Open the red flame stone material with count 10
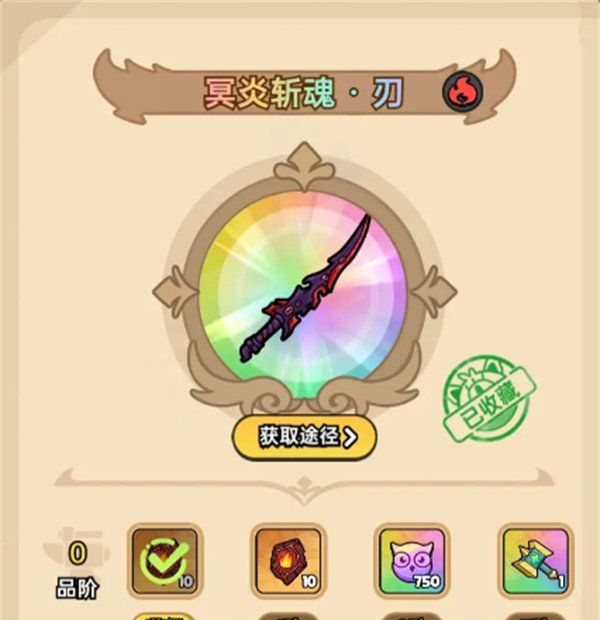The image size is (600, 620). 286,560
